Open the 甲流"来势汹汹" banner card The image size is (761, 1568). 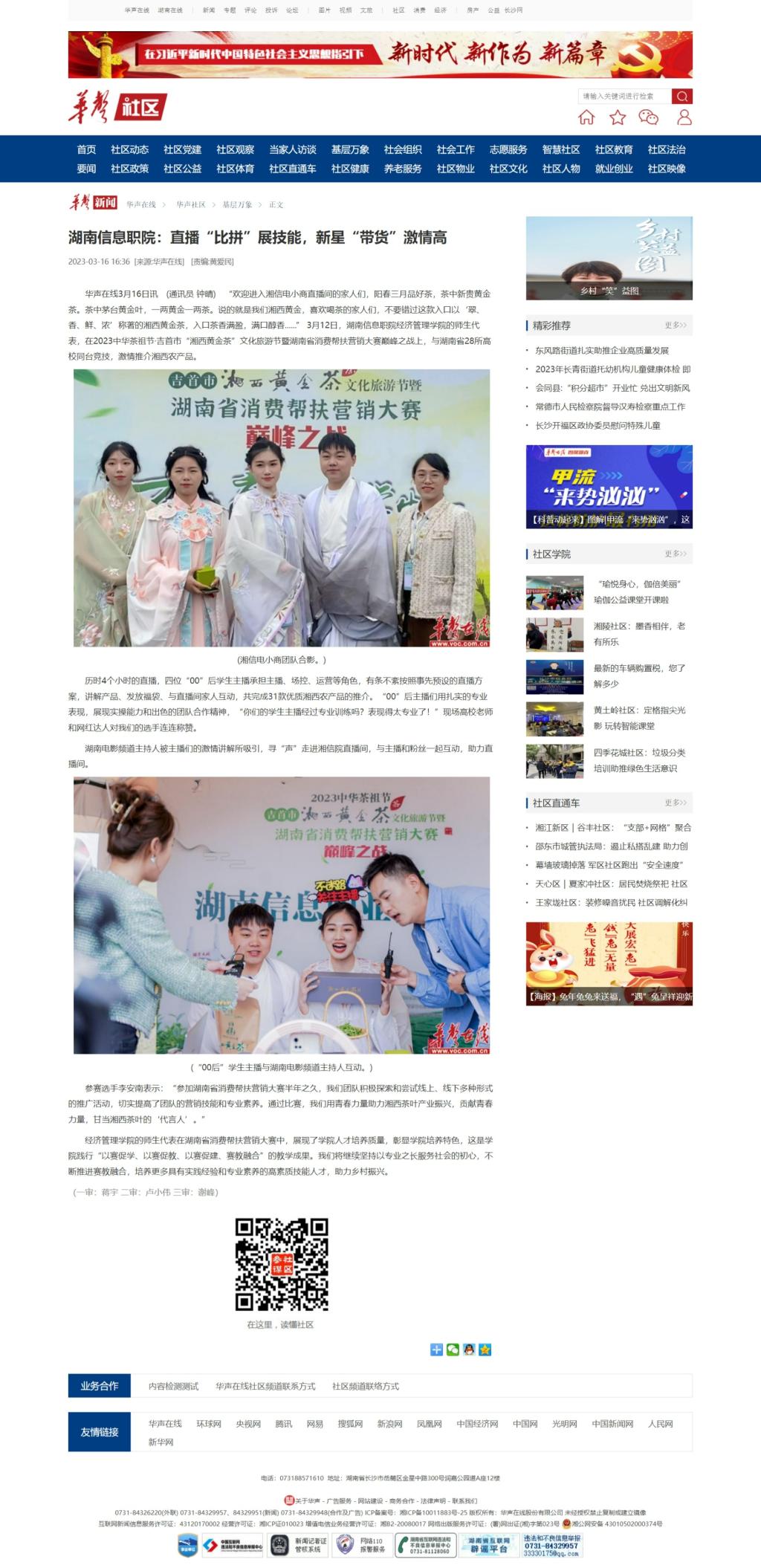[609, 486]
